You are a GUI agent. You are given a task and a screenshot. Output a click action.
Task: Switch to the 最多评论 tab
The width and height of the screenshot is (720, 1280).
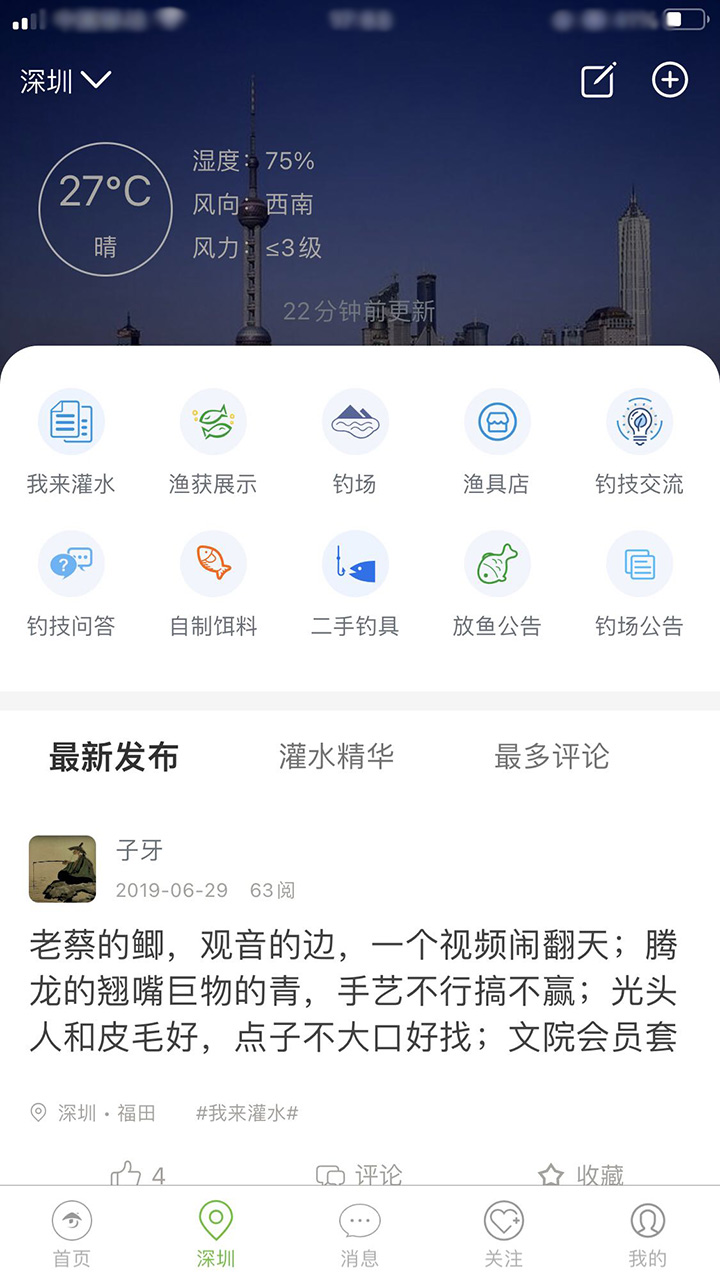pos(549,757)
